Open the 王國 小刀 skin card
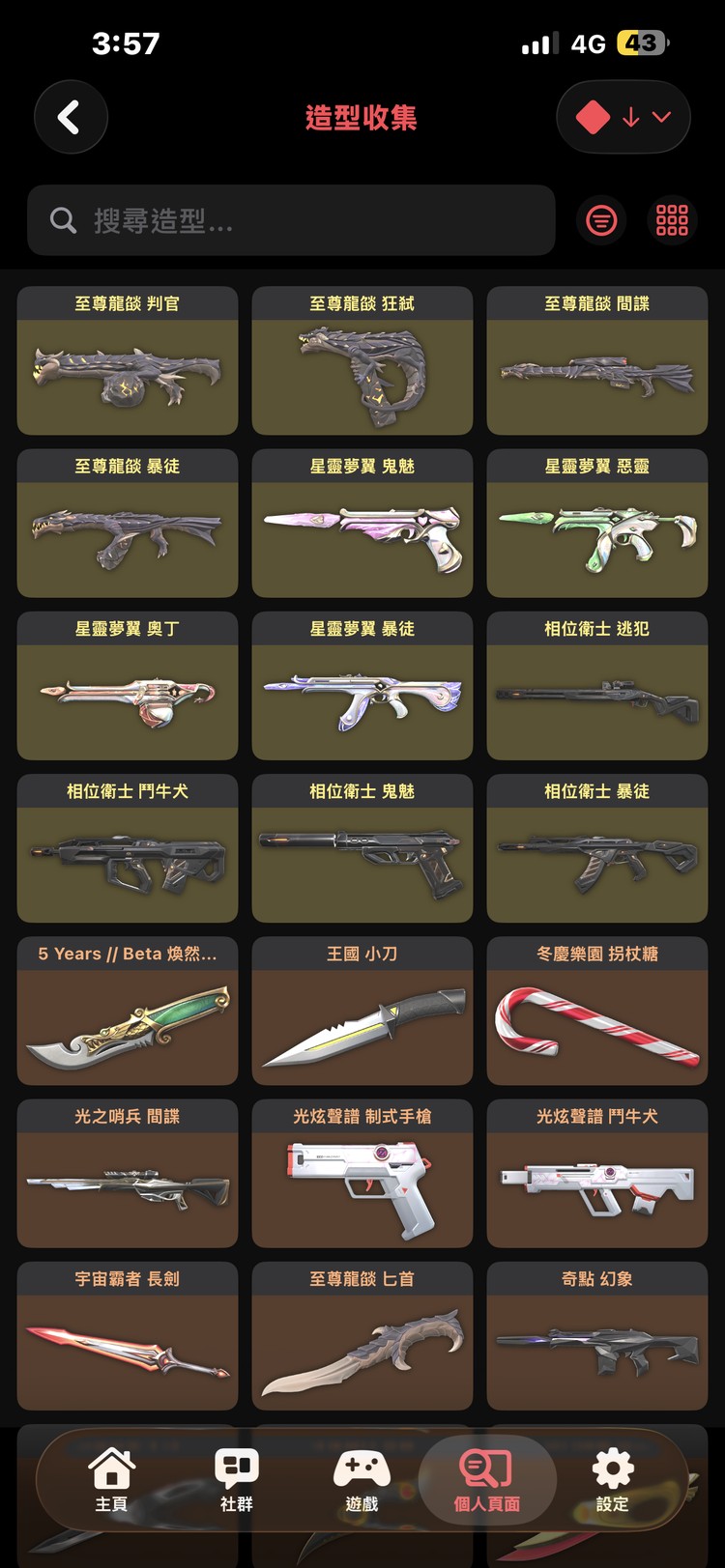Image resolution: width=725 pixels, height=1568 pixels. tap(362, 1010)
